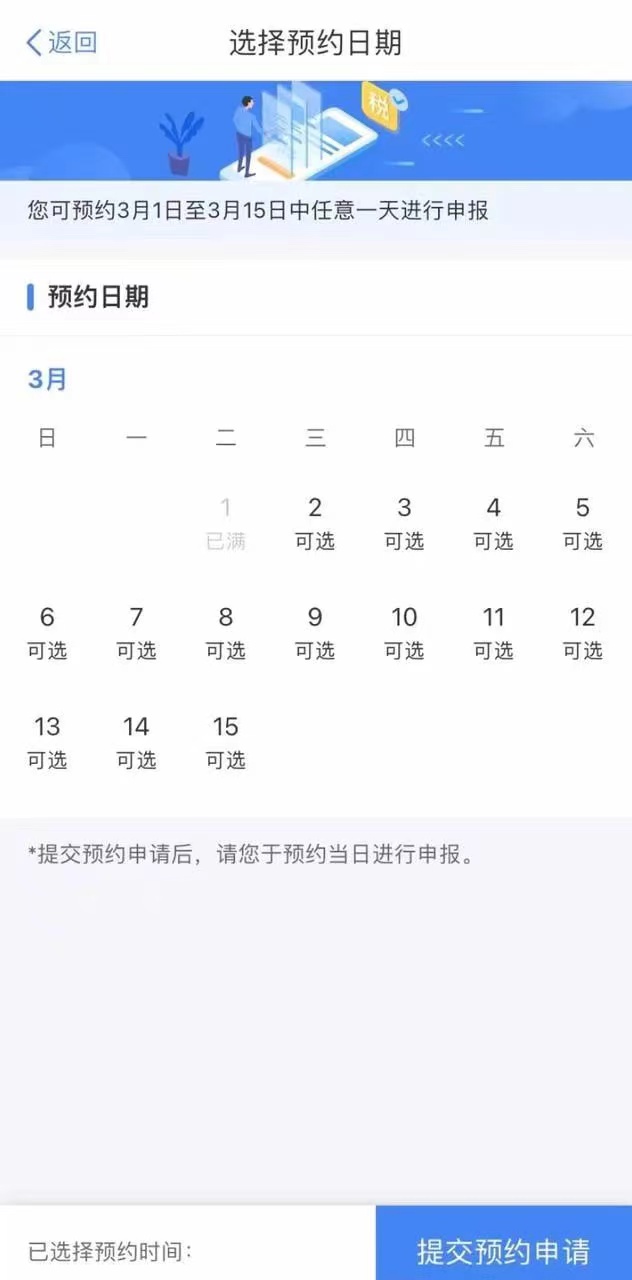Pick March 12 as the appointment date
The height and width of the screenshot is (1280, 632).
pyautogui.click(x=582, y=633)
